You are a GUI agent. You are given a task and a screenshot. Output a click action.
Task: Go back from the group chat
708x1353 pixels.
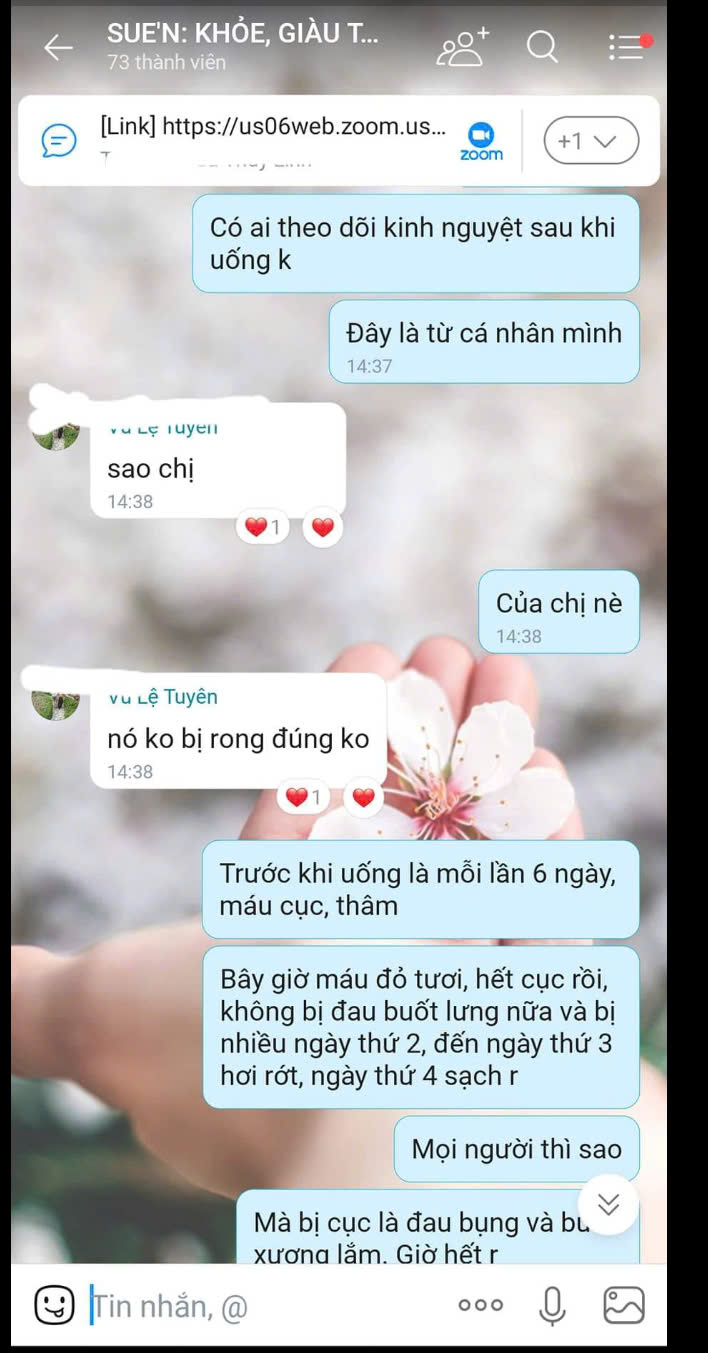pos(58,47)
